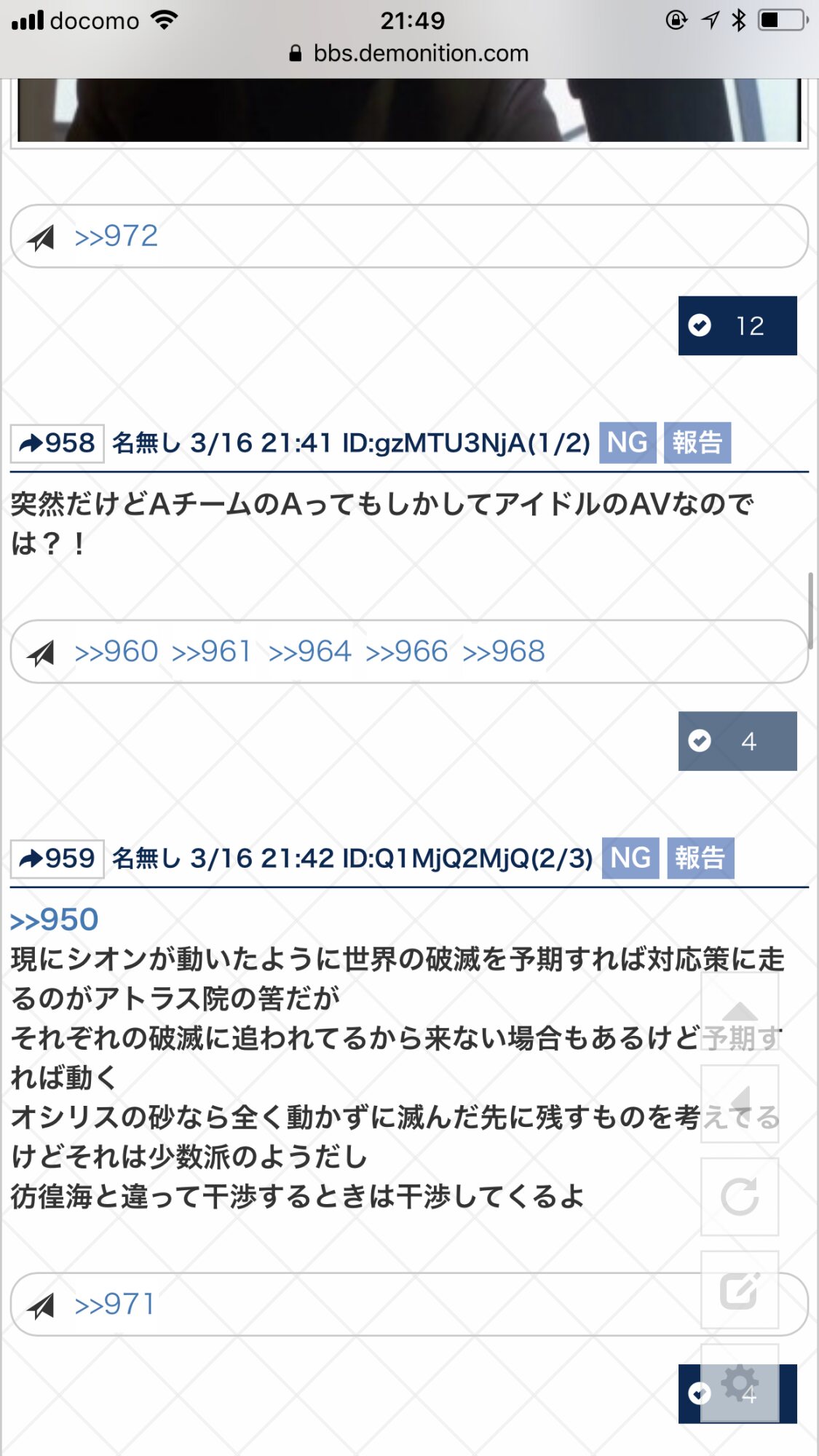Open reply link >>972

pyautogui.click(x=116, y=237)
